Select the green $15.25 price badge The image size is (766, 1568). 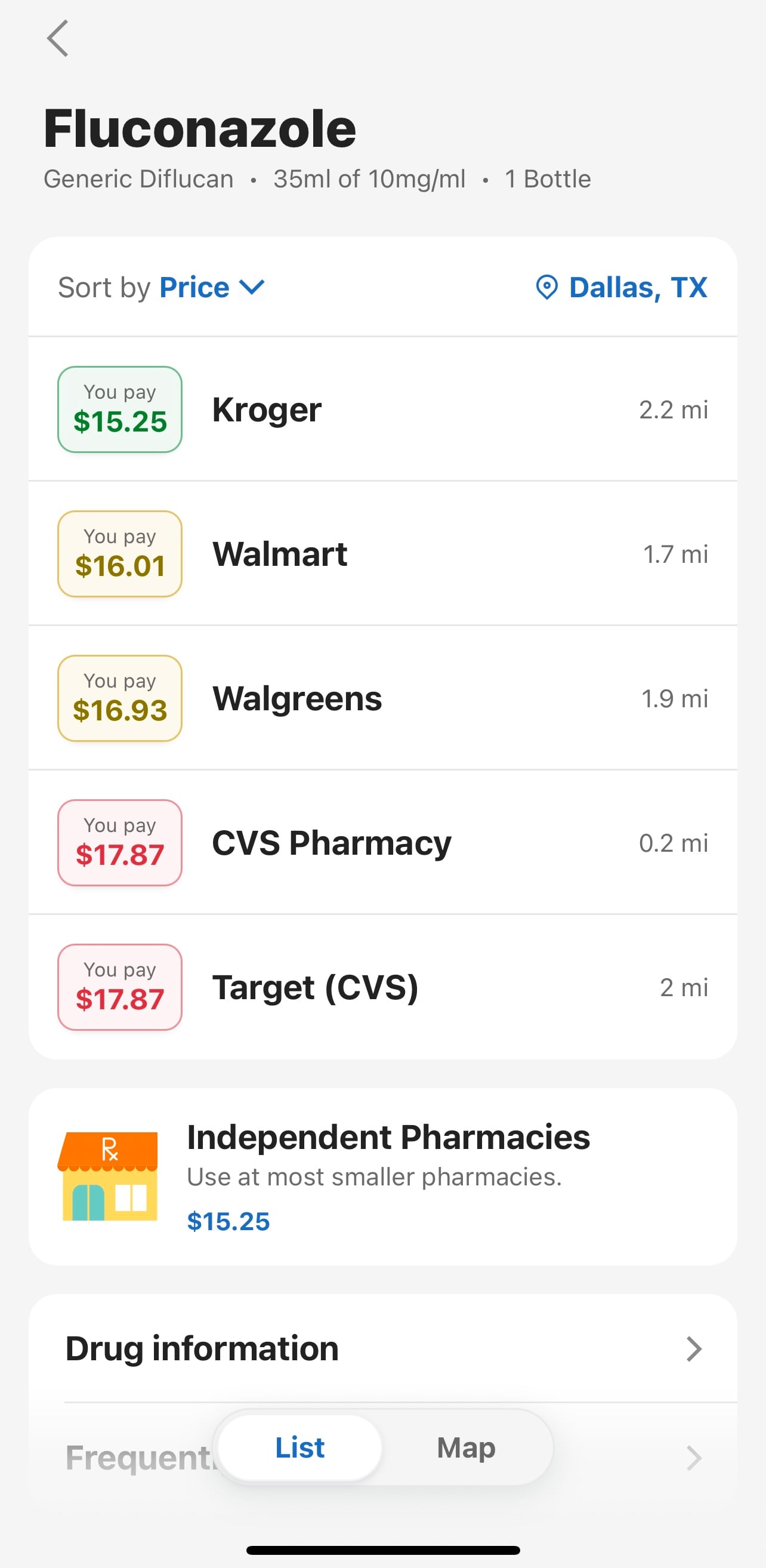coord(119,408)
